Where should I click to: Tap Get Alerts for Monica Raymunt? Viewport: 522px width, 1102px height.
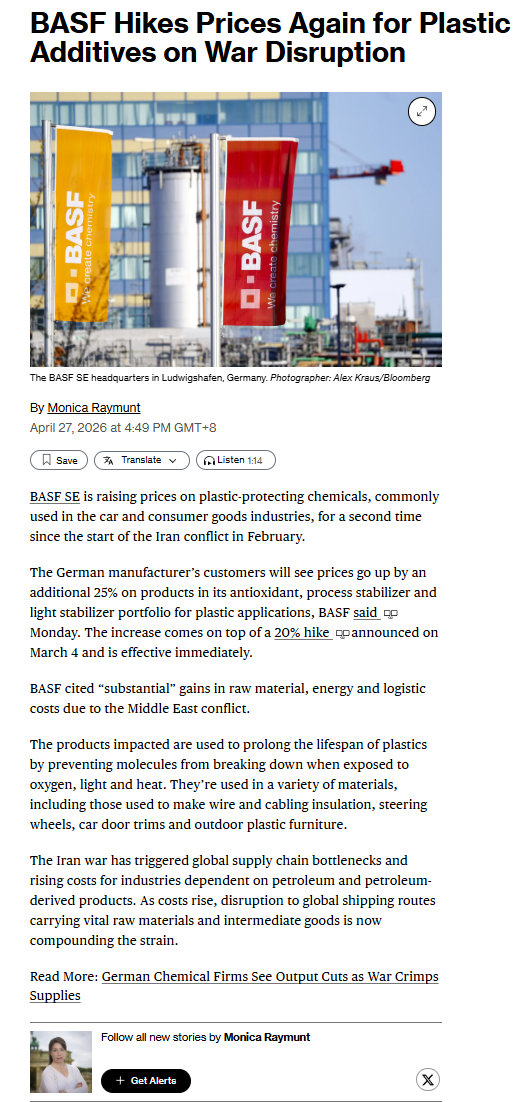tap(145, 1080)
